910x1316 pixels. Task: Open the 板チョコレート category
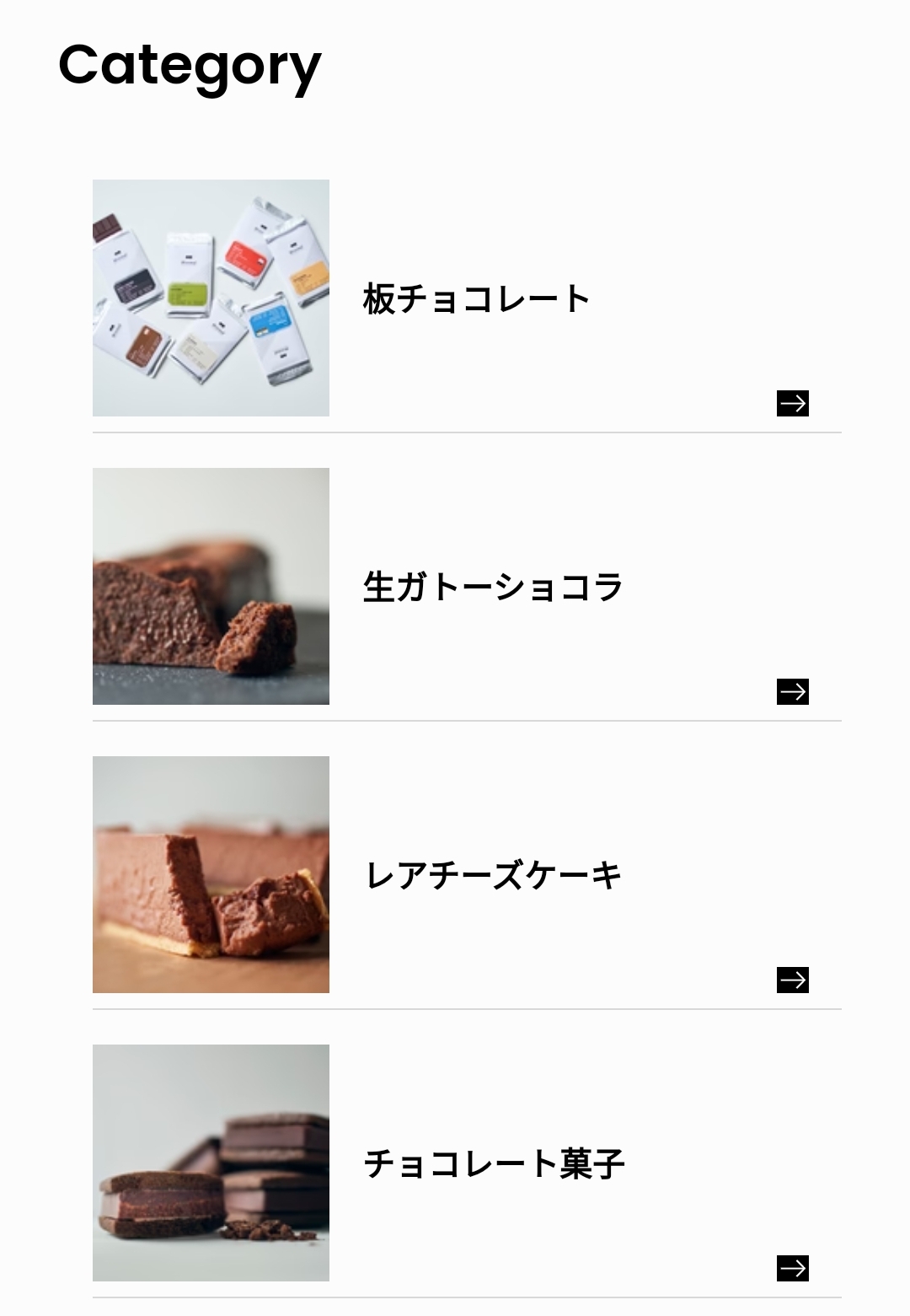point(476,298)
